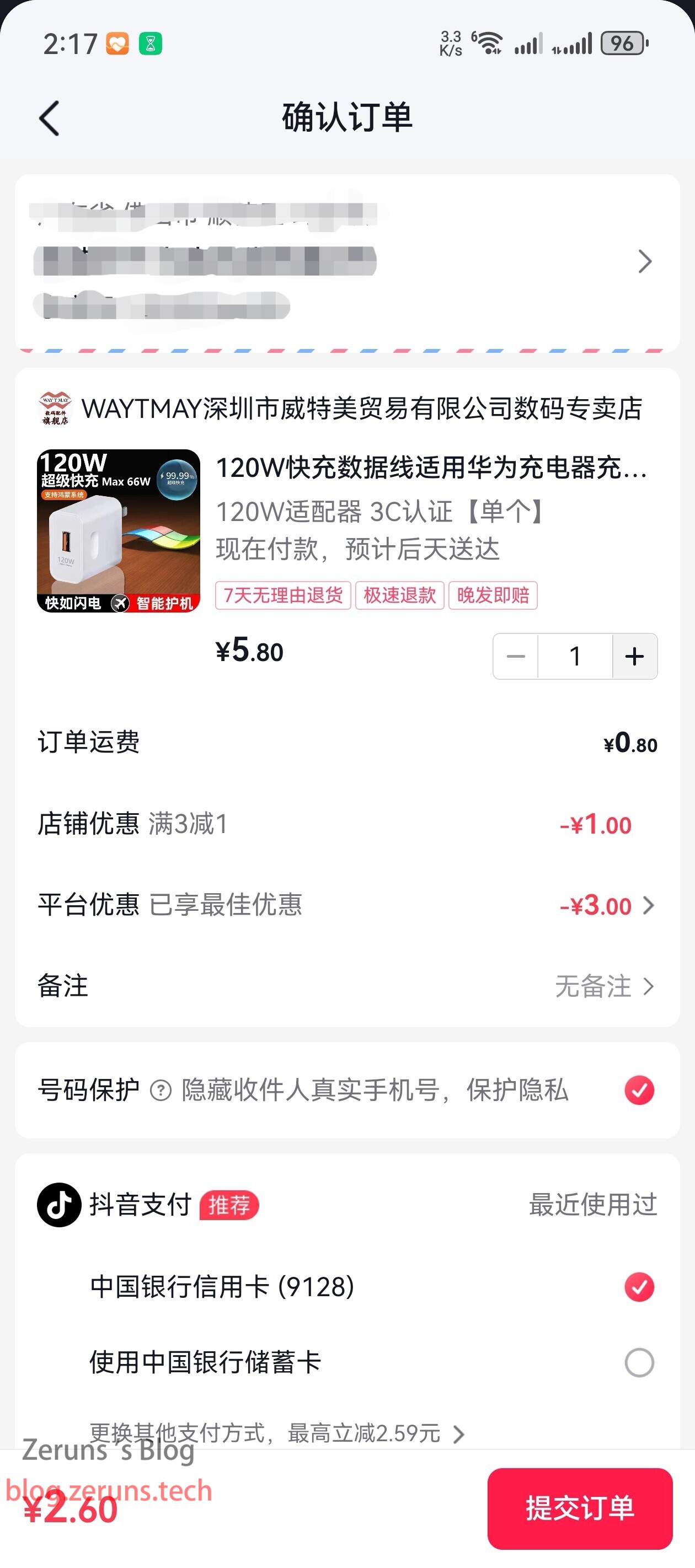The height and width of the screenshot is (1568, 695).
Task: Add an order note via 备注
Action: click(x=603, y=986)
